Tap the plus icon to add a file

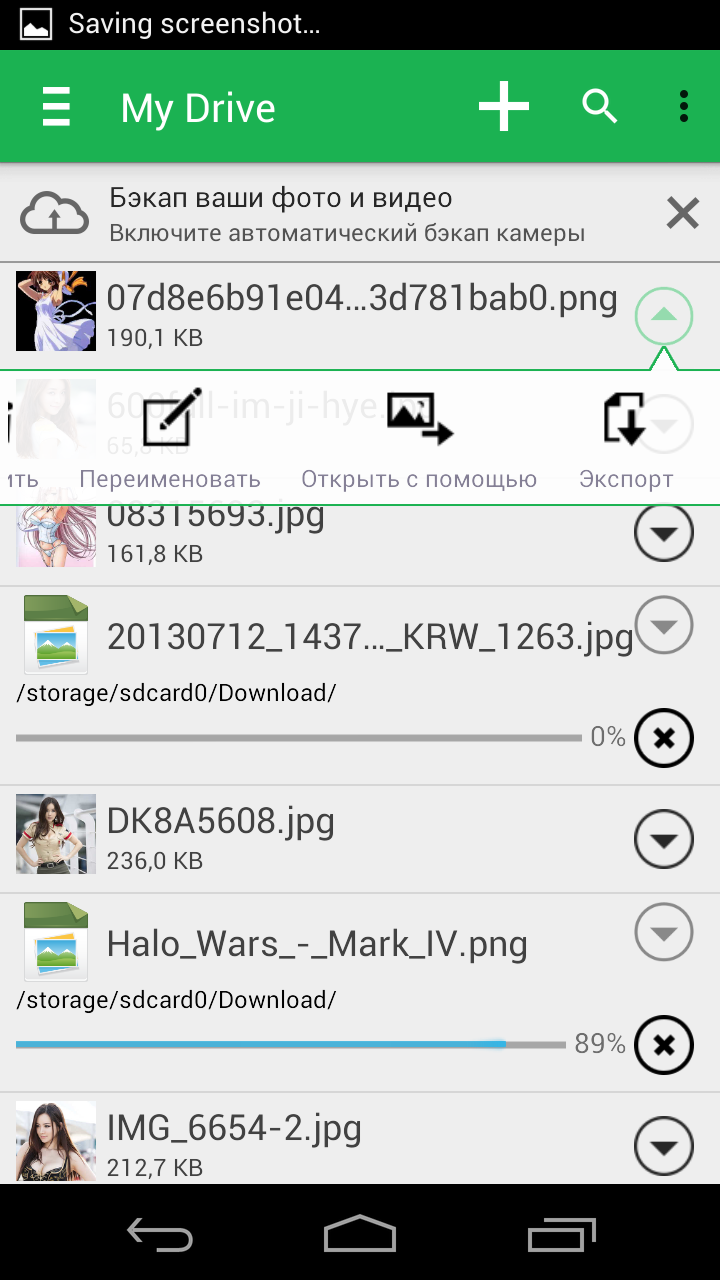(504, 106)
